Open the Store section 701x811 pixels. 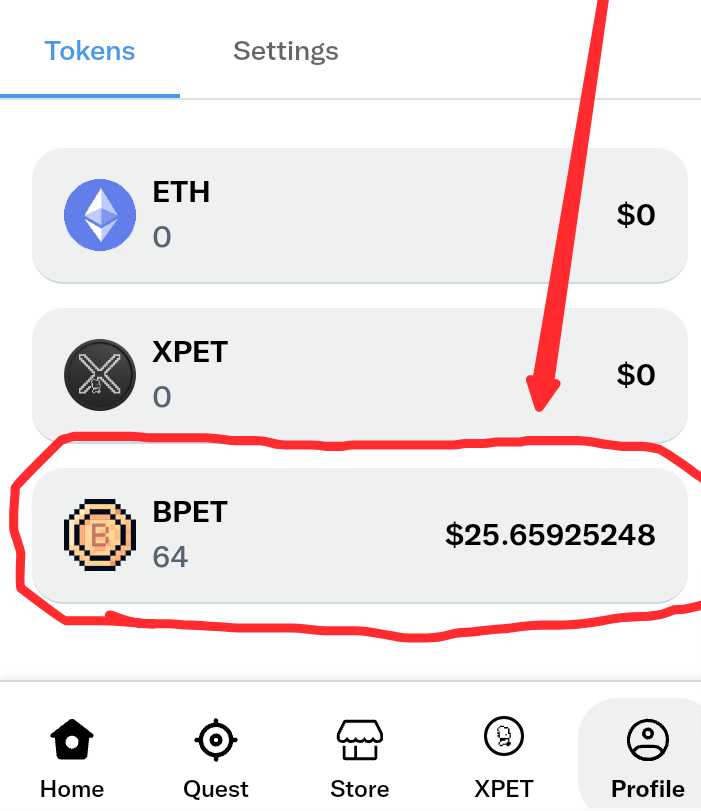tap(359, 759)
